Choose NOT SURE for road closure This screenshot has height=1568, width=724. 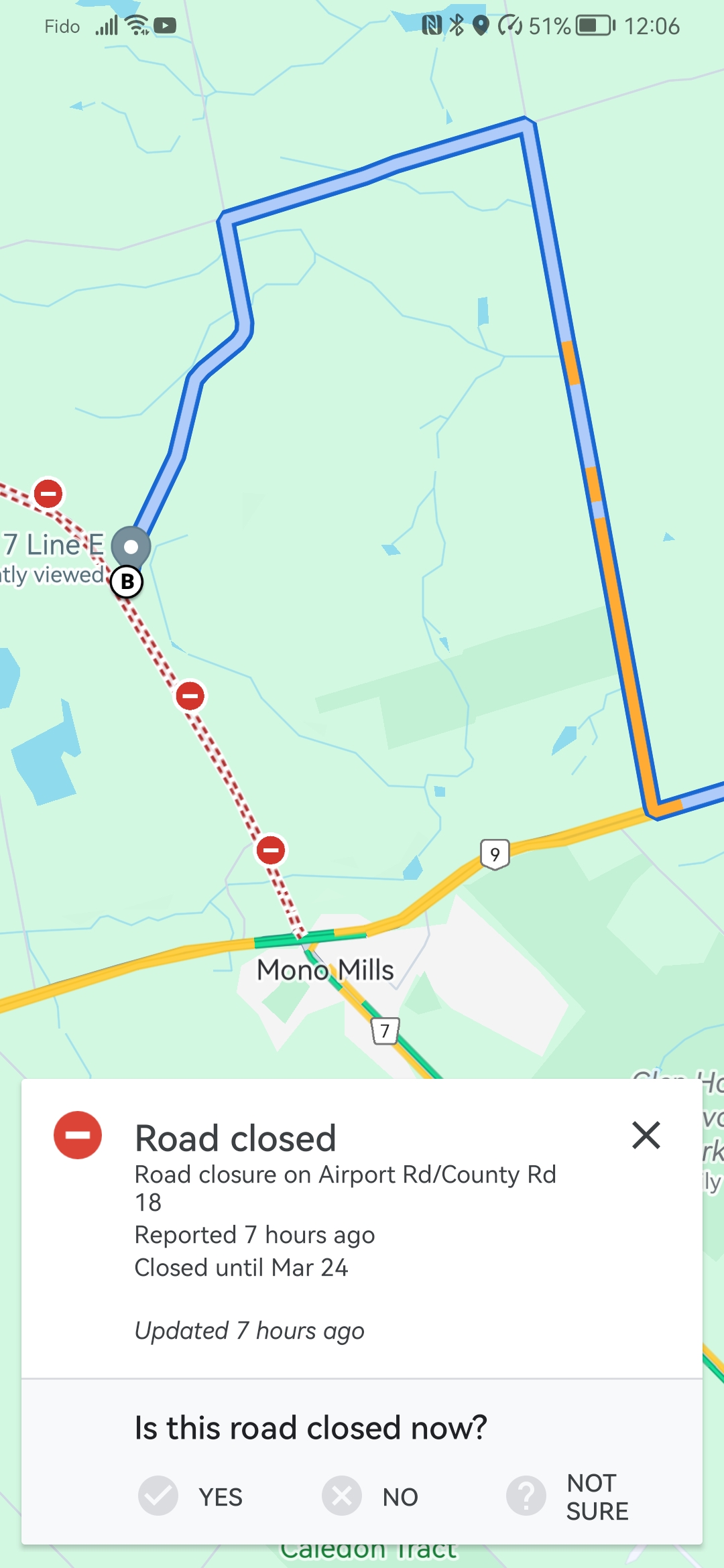click(568, 1497)
